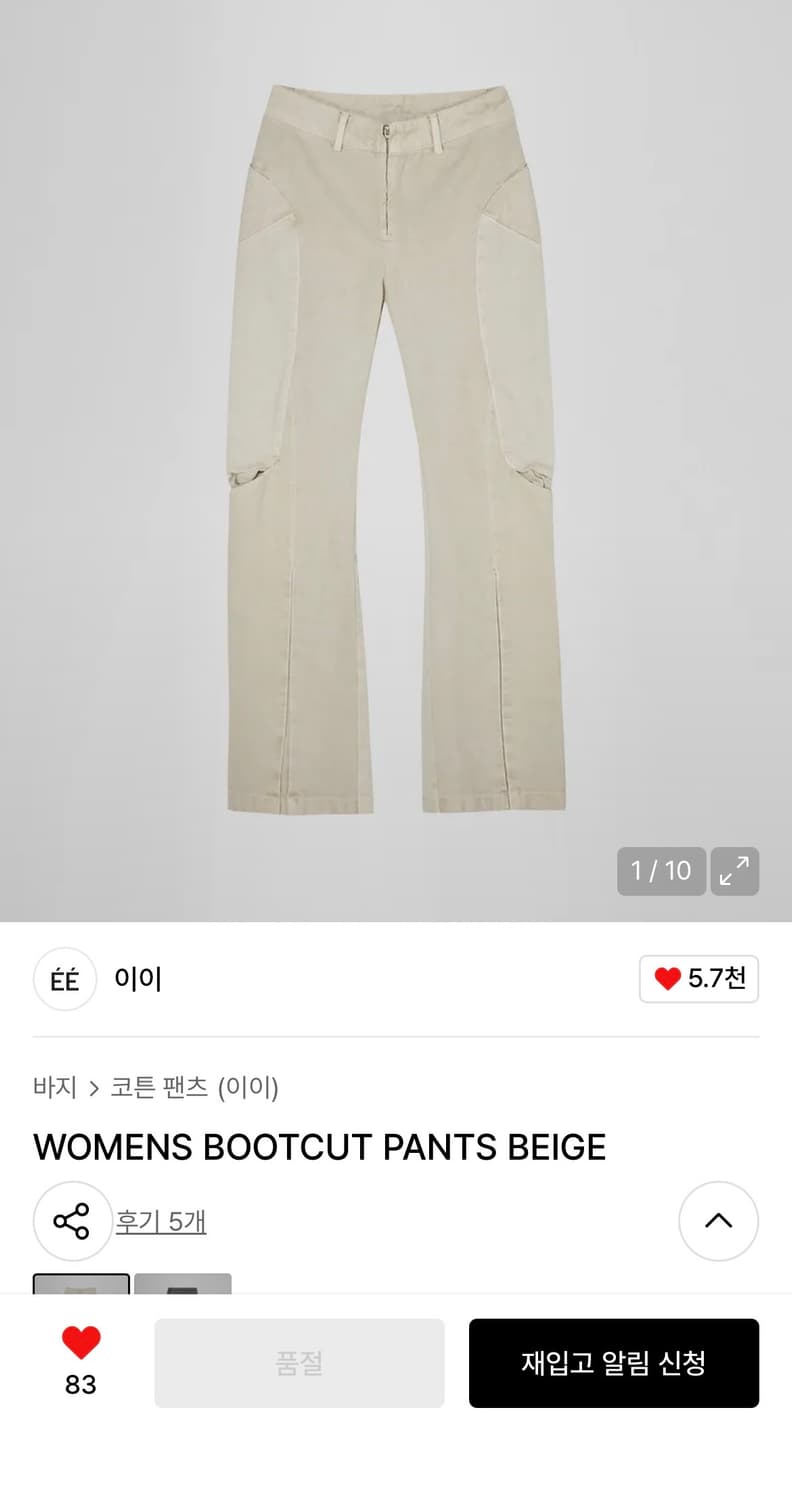Toggle the brand like heart showing 5.7천

(x=699, y=979)
